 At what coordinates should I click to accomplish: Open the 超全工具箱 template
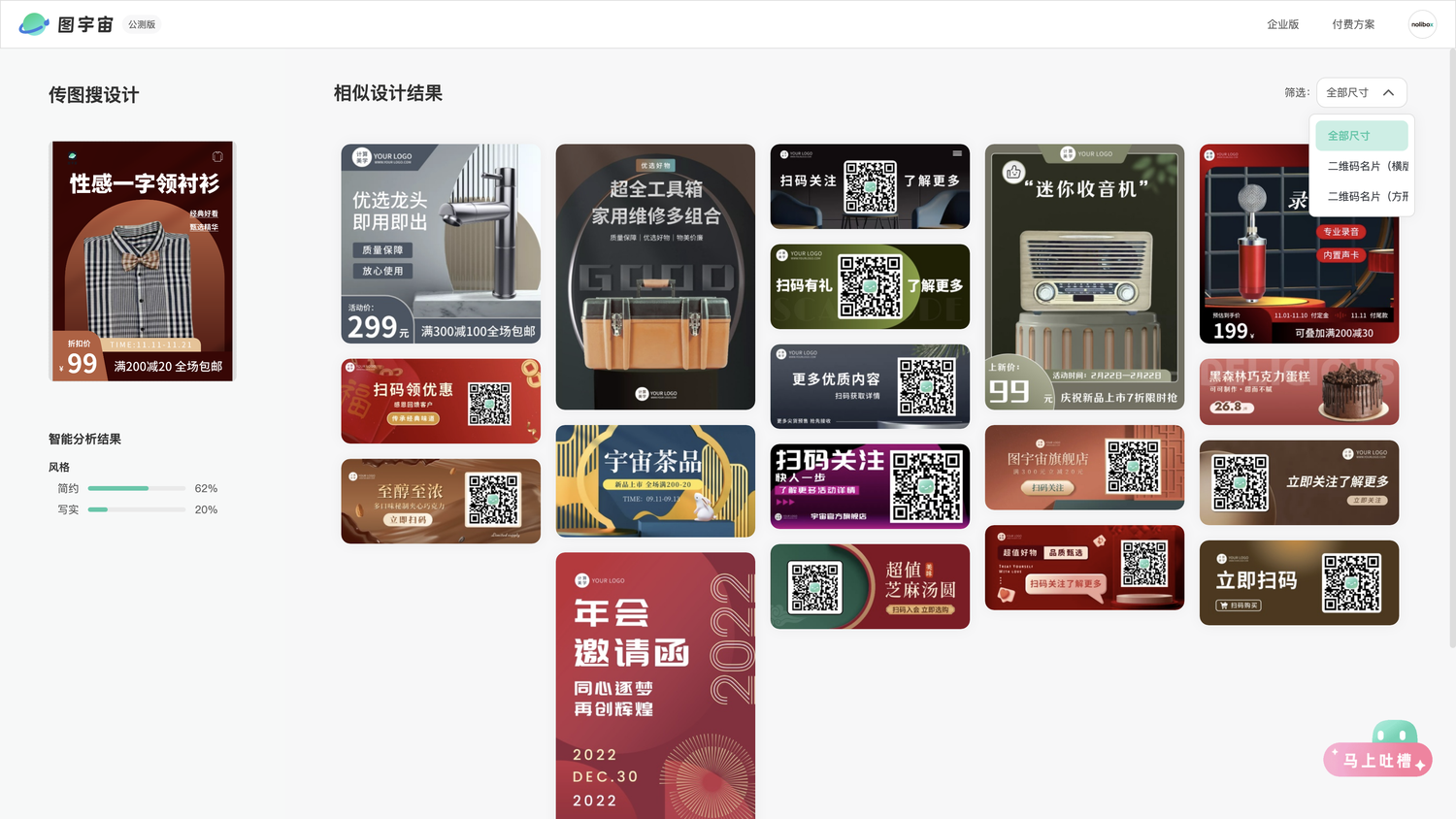point(655,277)
